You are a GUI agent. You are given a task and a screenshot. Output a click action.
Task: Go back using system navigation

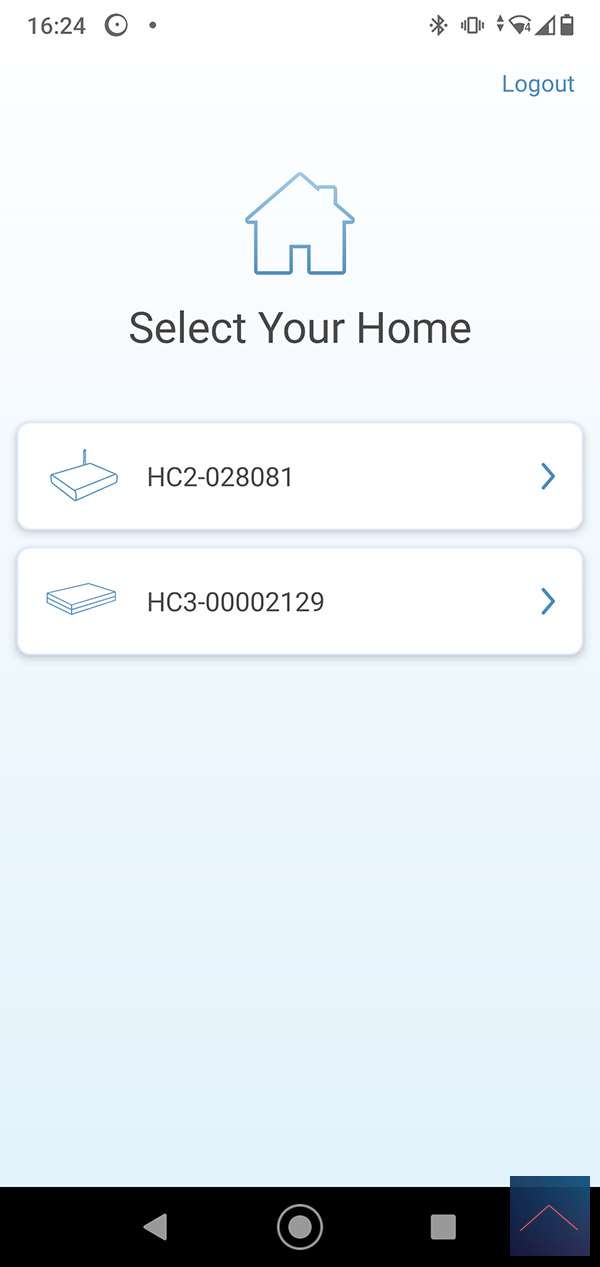155,1227
